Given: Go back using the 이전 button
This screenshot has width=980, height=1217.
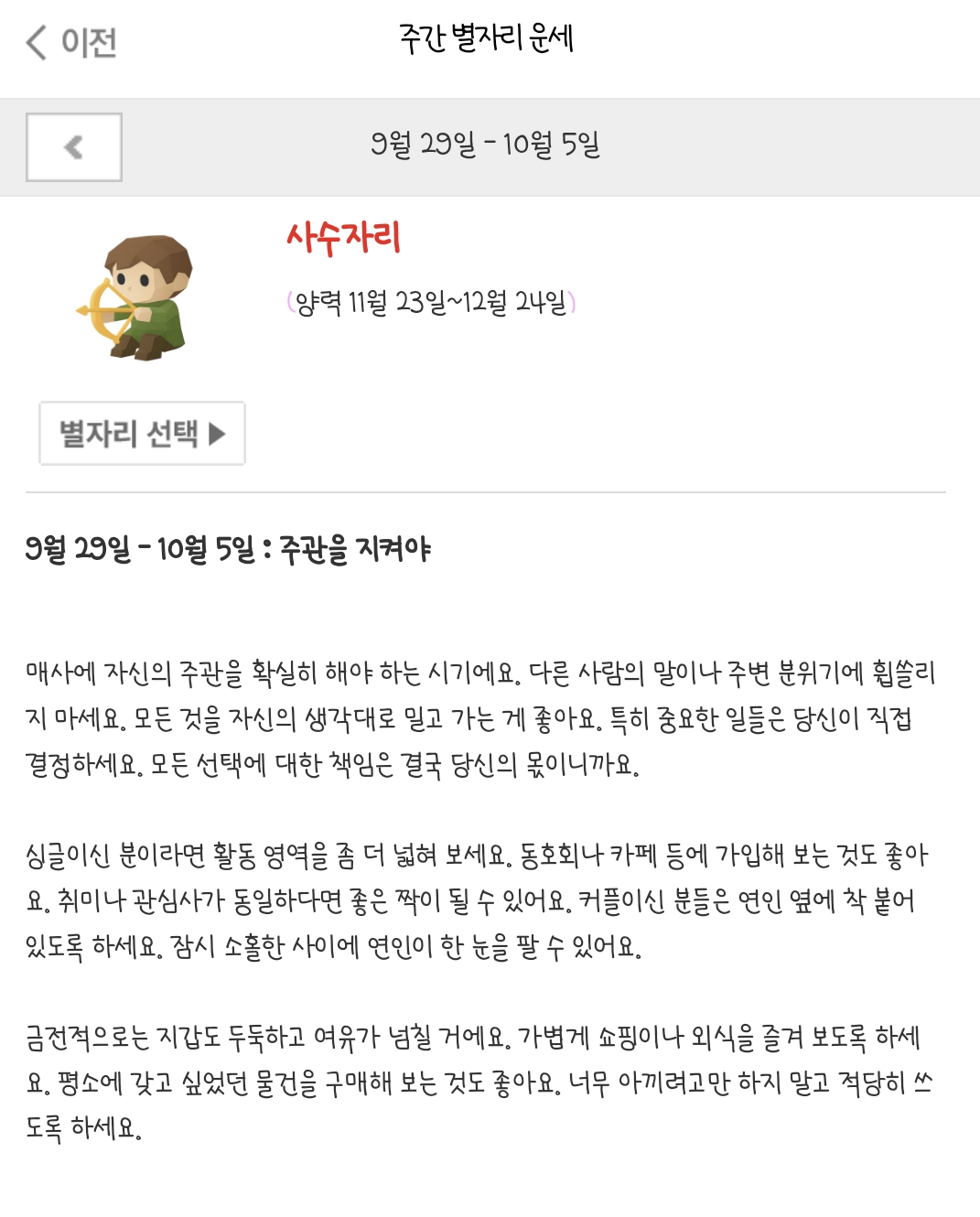Looking at the screenshot, I should click(71, 42).
